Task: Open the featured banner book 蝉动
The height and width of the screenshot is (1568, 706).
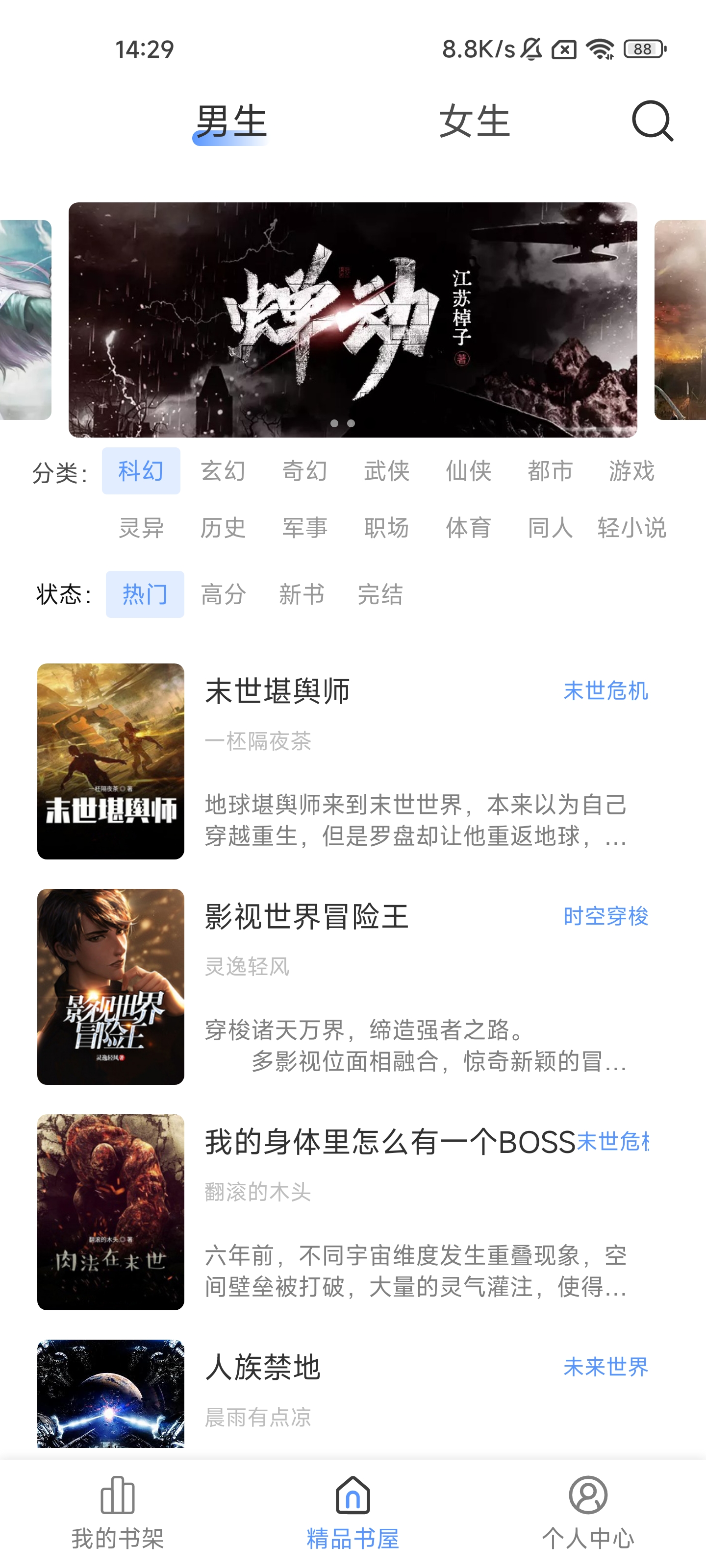Action: point(353,319)
